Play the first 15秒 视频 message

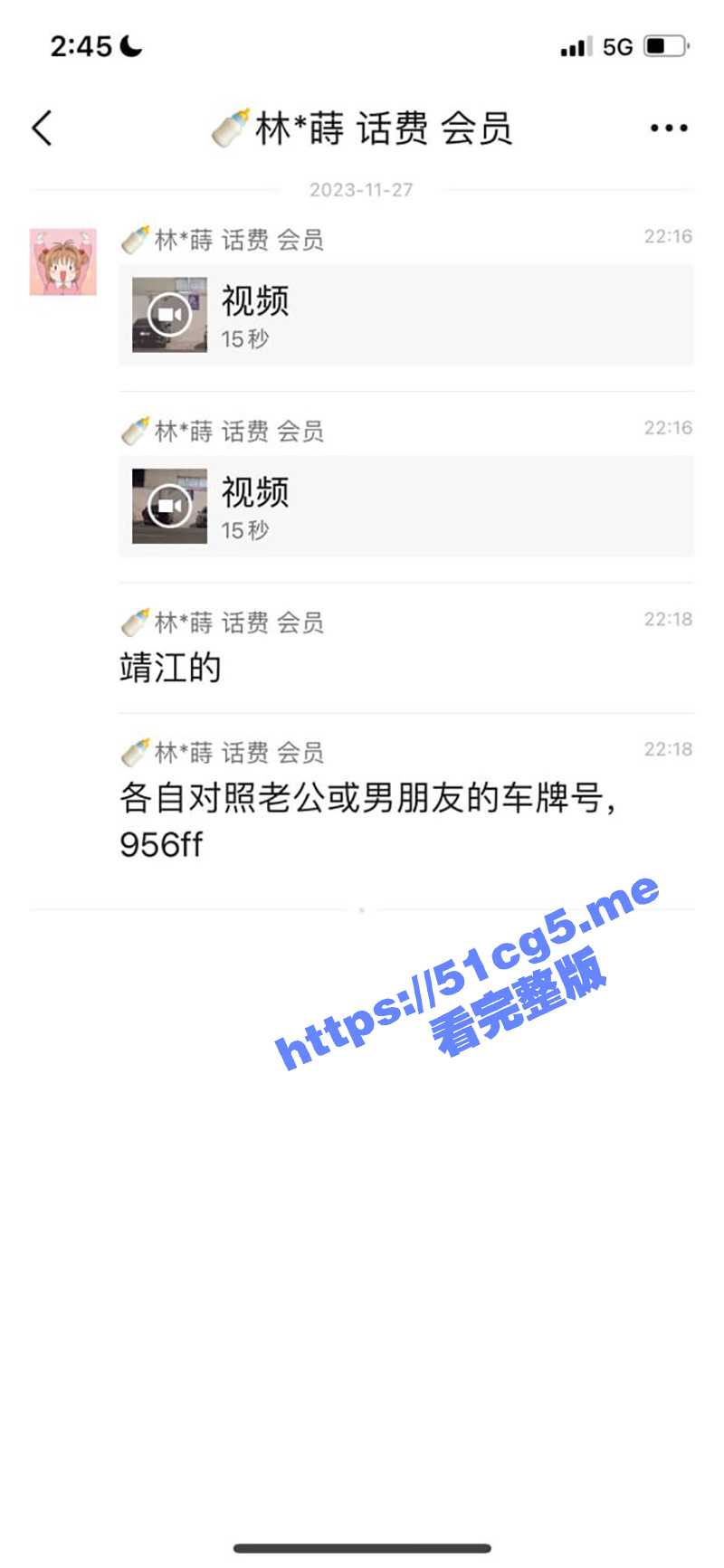pyautogui.click(x=169, y=315)
